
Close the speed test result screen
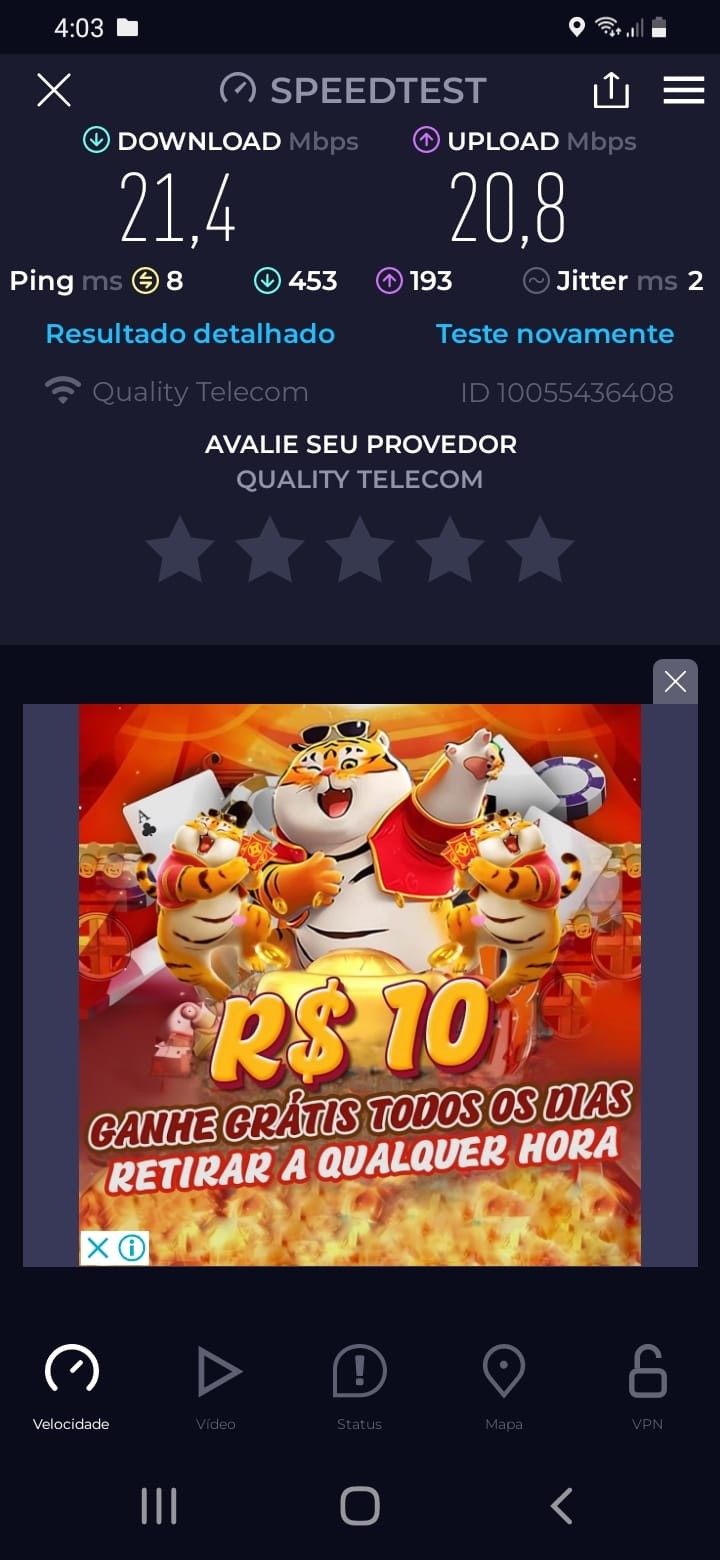[54, 90]
